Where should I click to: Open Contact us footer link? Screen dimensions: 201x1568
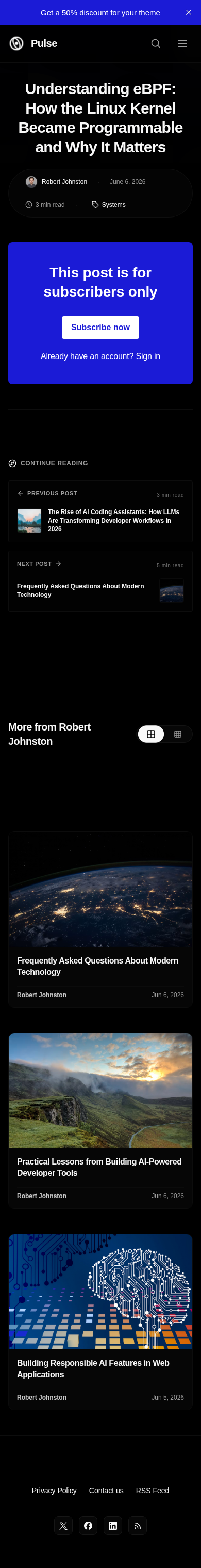(106, 1490)
